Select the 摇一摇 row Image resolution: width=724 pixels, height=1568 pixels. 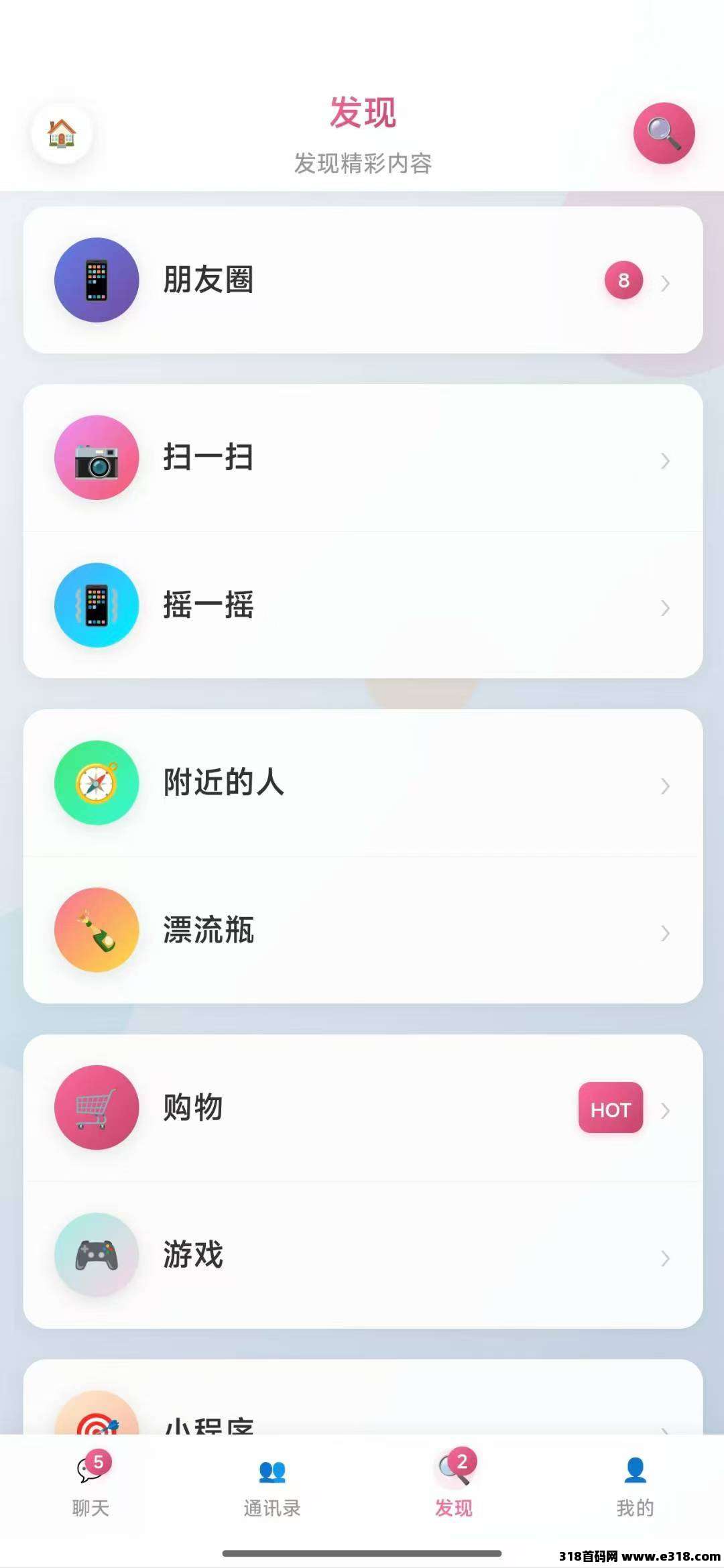click(x=363, y=605)
